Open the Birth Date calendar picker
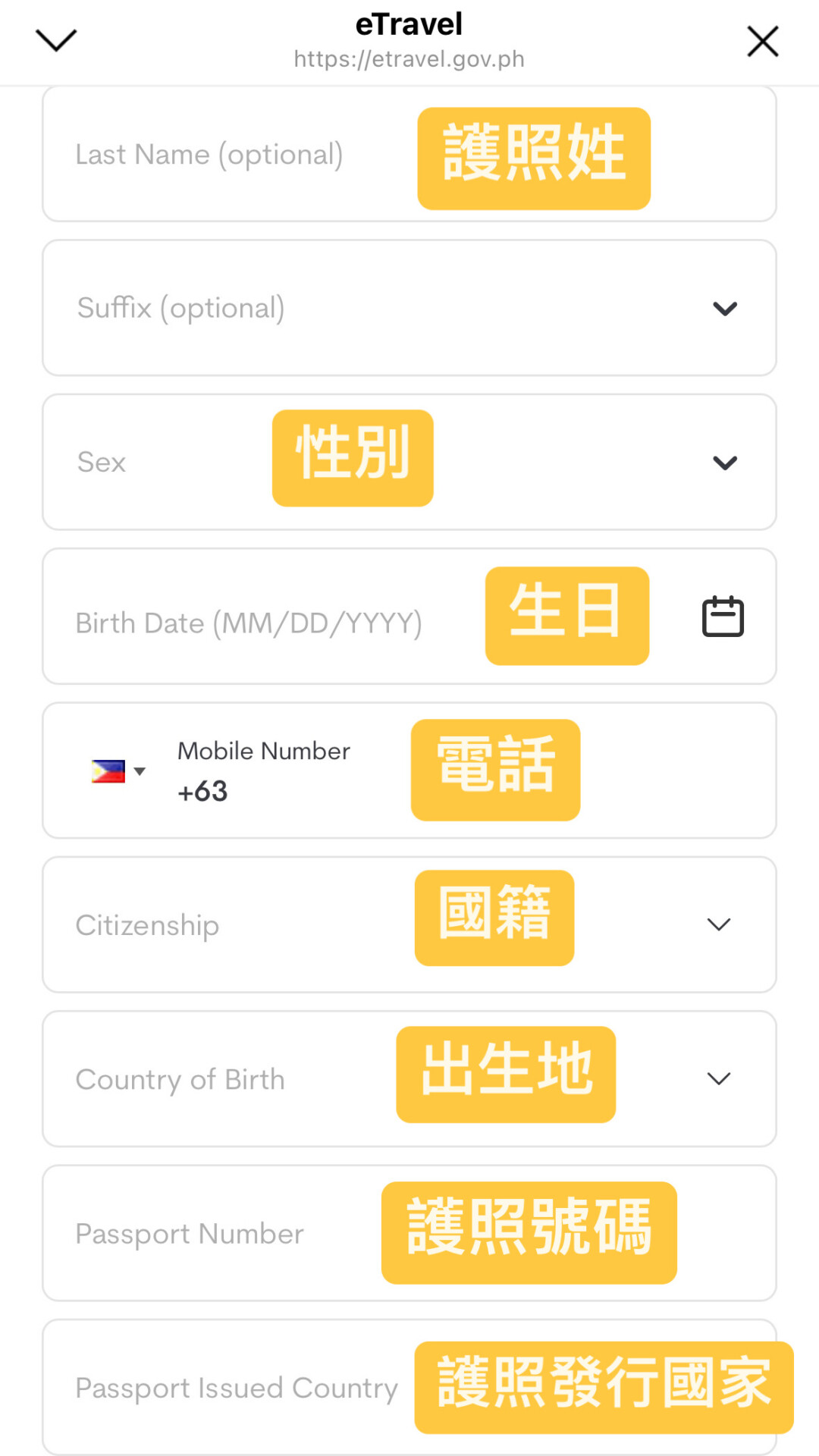 coord(723,616)
